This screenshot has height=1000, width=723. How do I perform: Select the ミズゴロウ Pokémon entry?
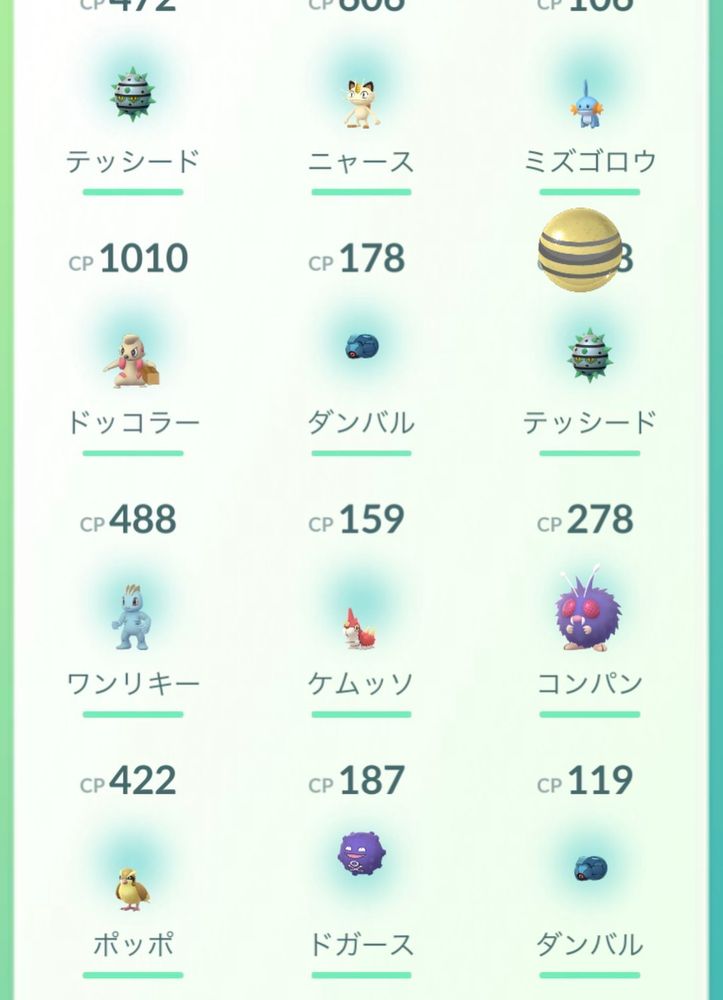[x=589, y=103]
